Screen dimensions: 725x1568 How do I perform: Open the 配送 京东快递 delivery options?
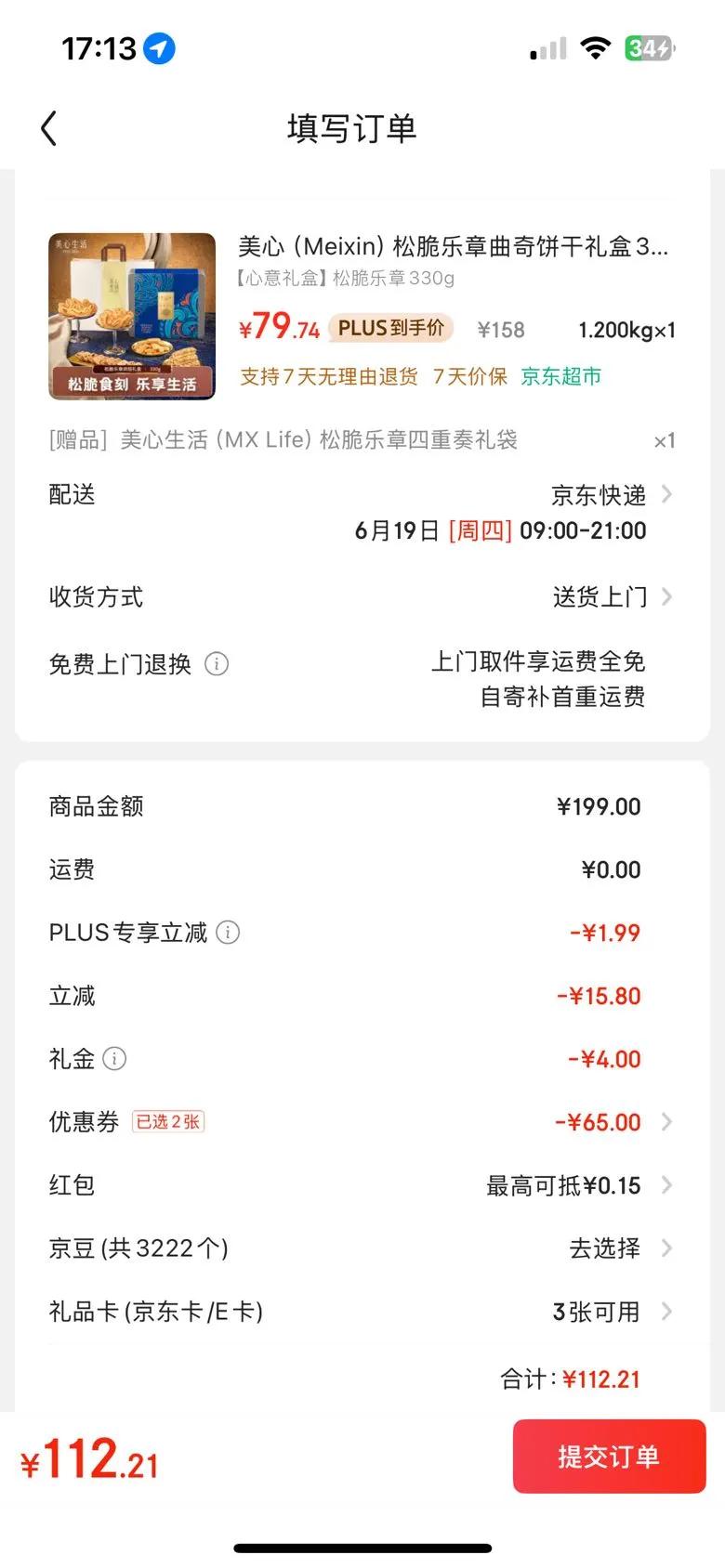point(610,495)
